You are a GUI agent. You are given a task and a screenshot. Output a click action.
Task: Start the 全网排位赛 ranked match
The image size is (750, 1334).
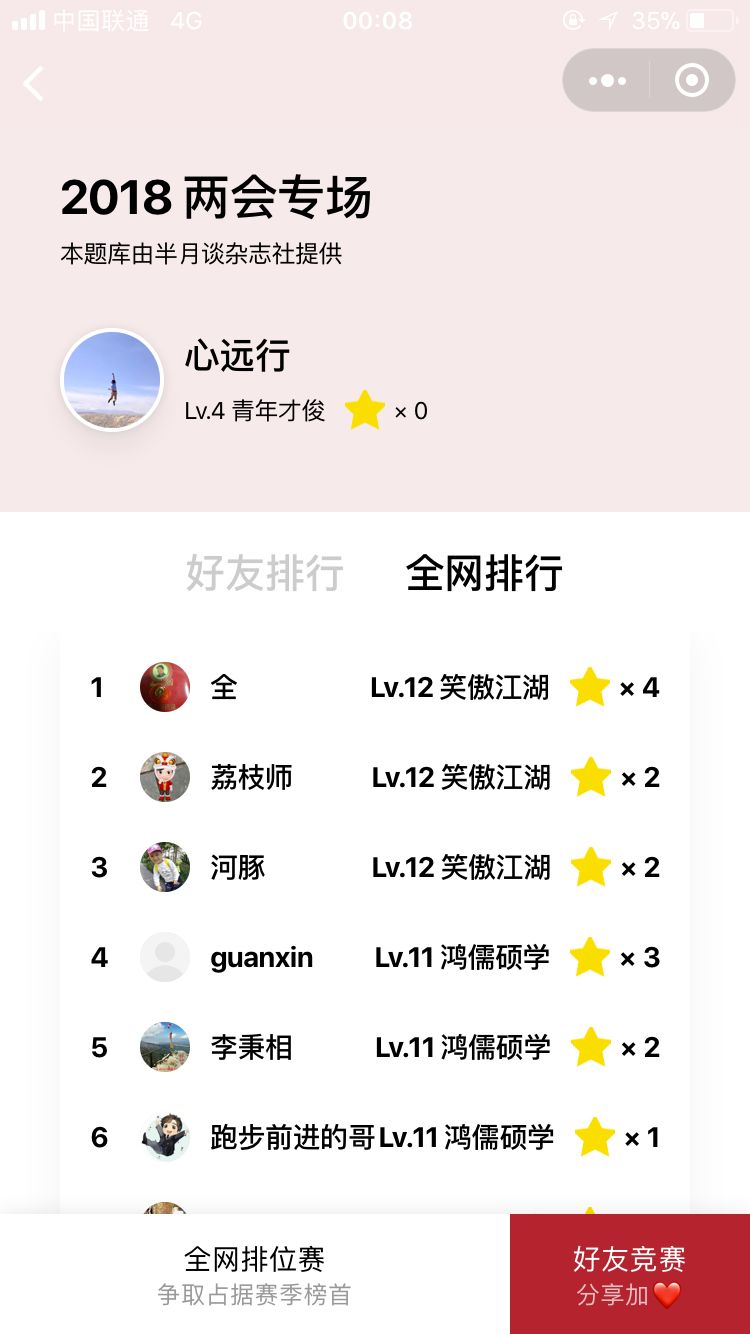[x=255, y=1274]
